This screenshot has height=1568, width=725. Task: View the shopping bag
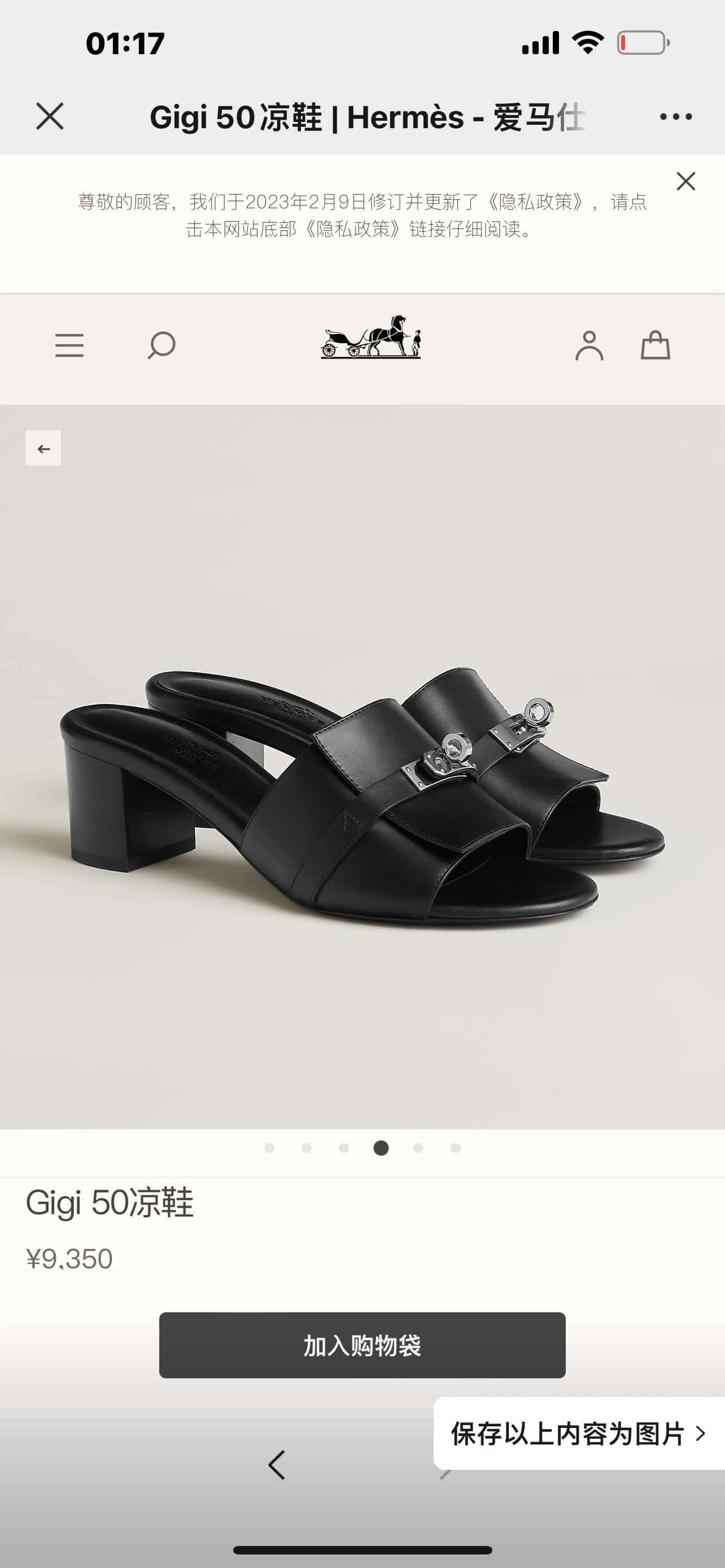pos(655,345)
